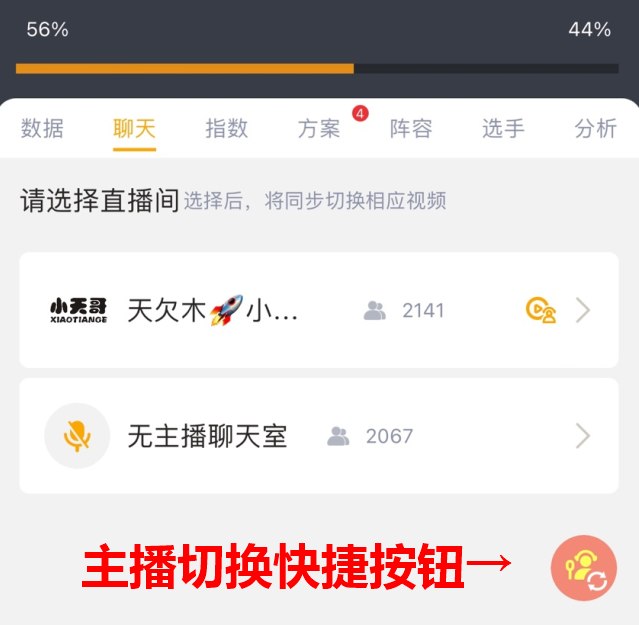Switch to the 数据 tab
The width and height of the screenshot is (639, 625).
tap(42, 129)
